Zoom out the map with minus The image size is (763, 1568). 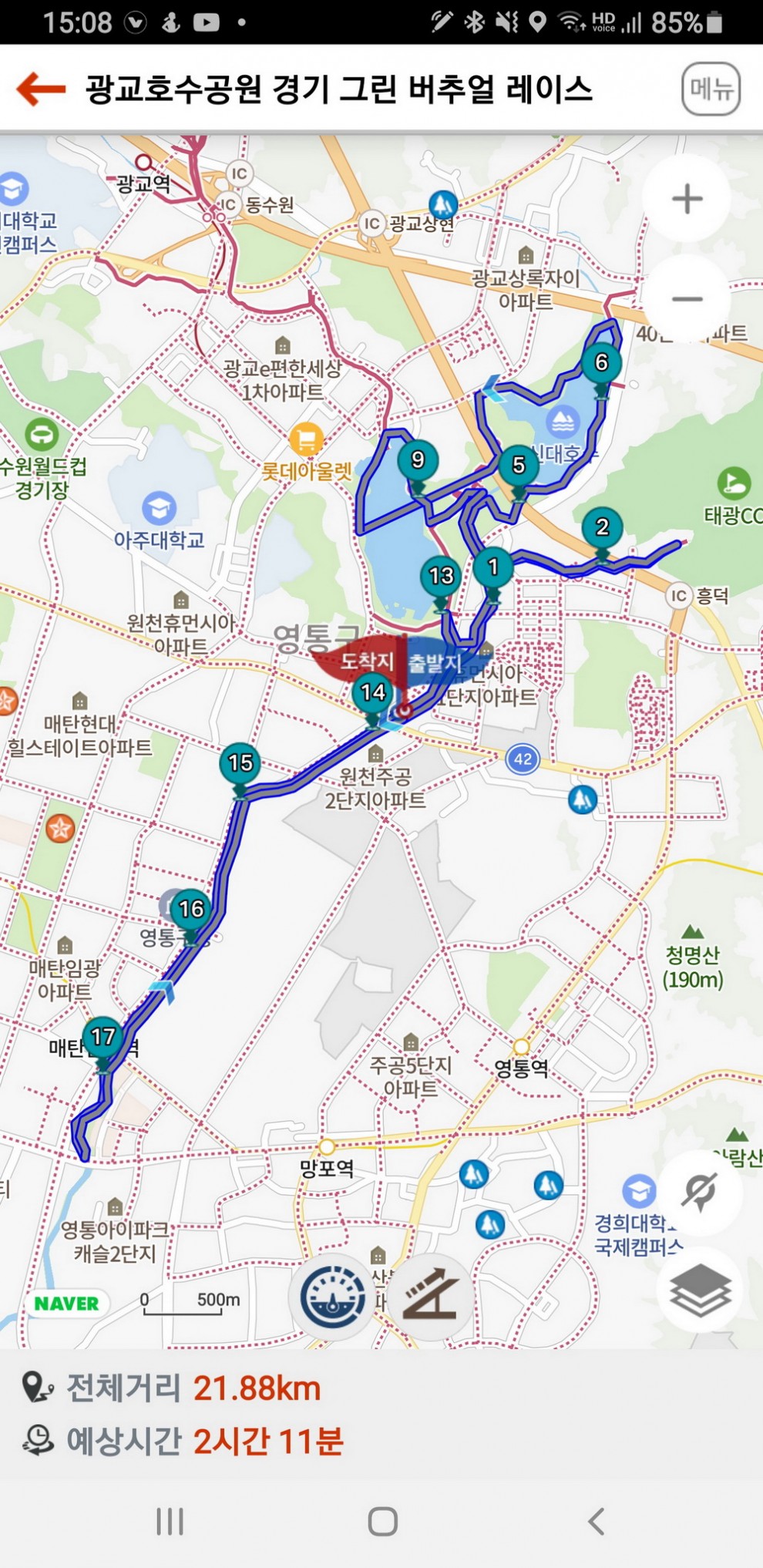pyautogui.click(x=687, y=299)
